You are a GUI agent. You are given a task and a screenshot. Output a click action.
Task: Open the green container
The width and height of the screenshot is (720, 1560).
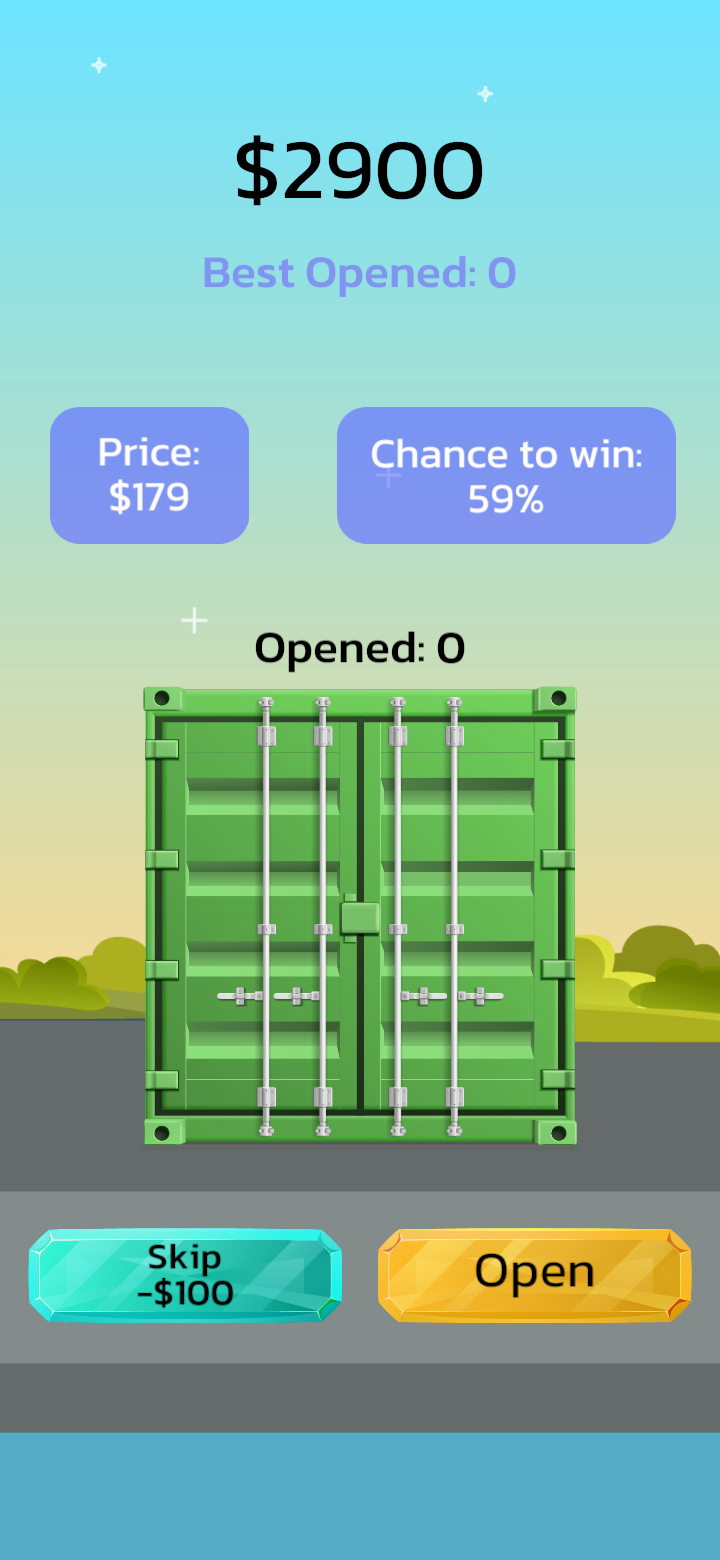tap(534, 1275)
